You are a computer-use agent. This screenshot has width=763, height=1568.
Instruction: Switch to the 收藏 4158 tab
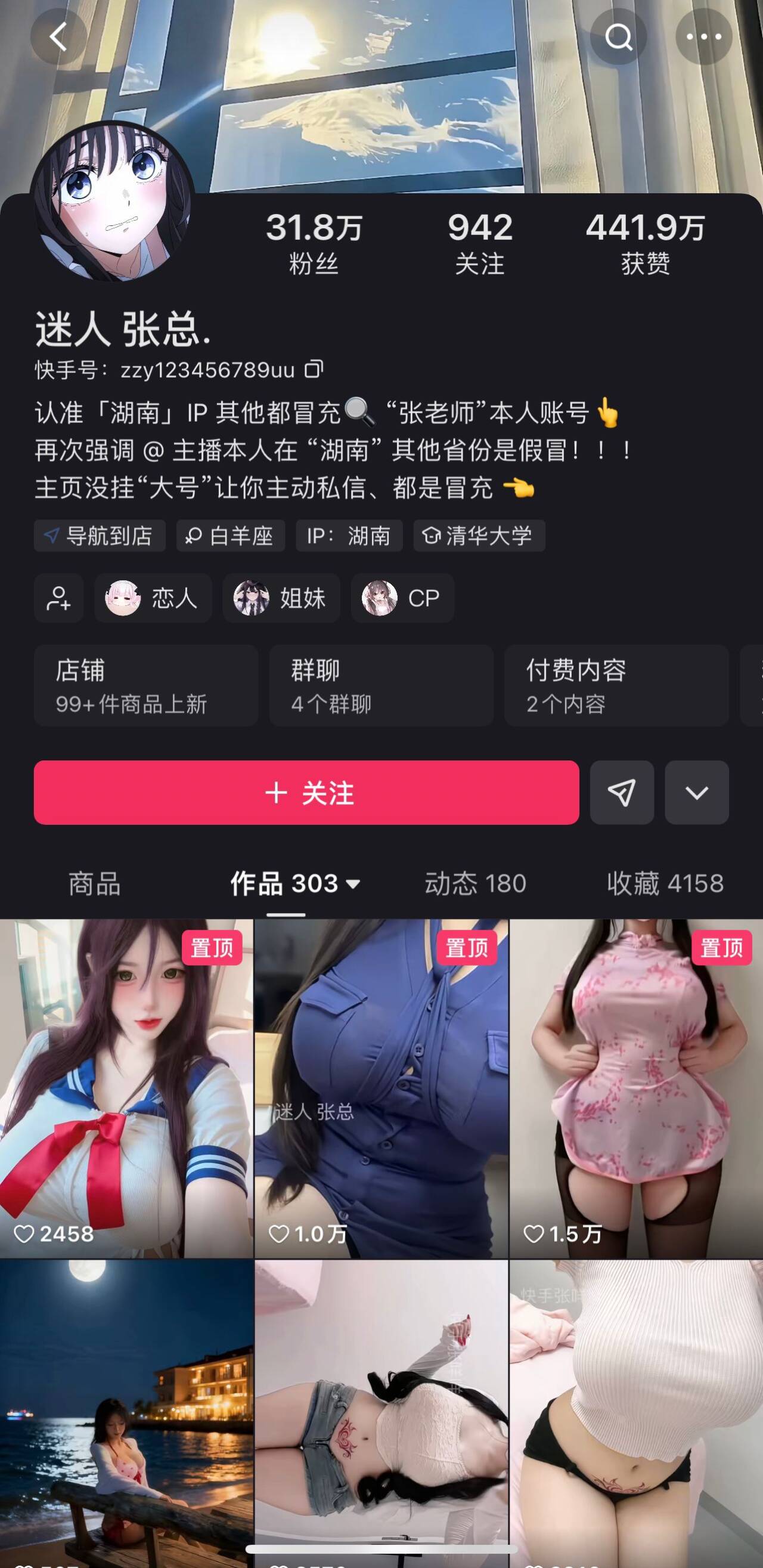click(x=665, y=883)
